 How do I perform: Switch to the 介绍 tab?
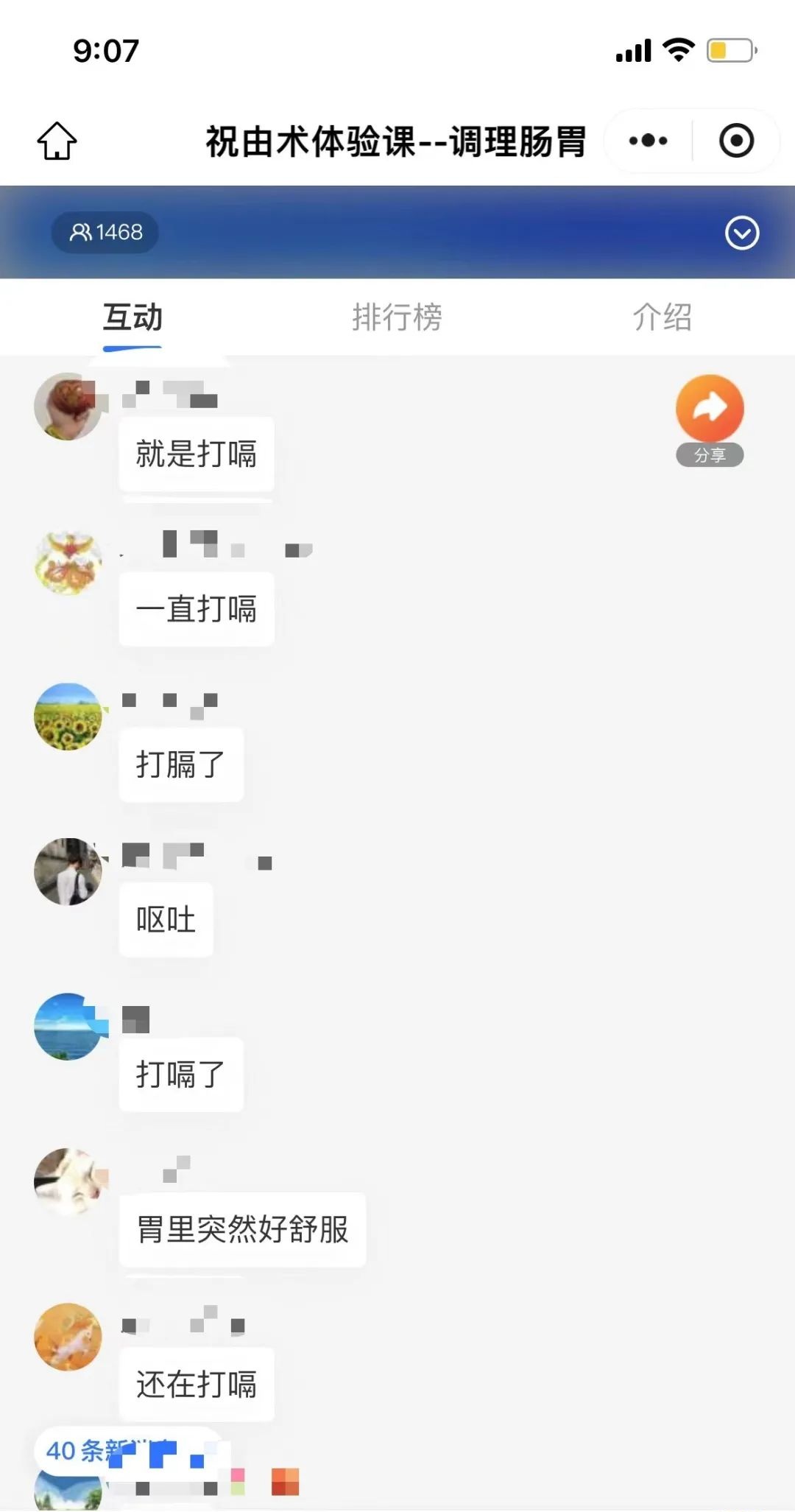(662, 318)
